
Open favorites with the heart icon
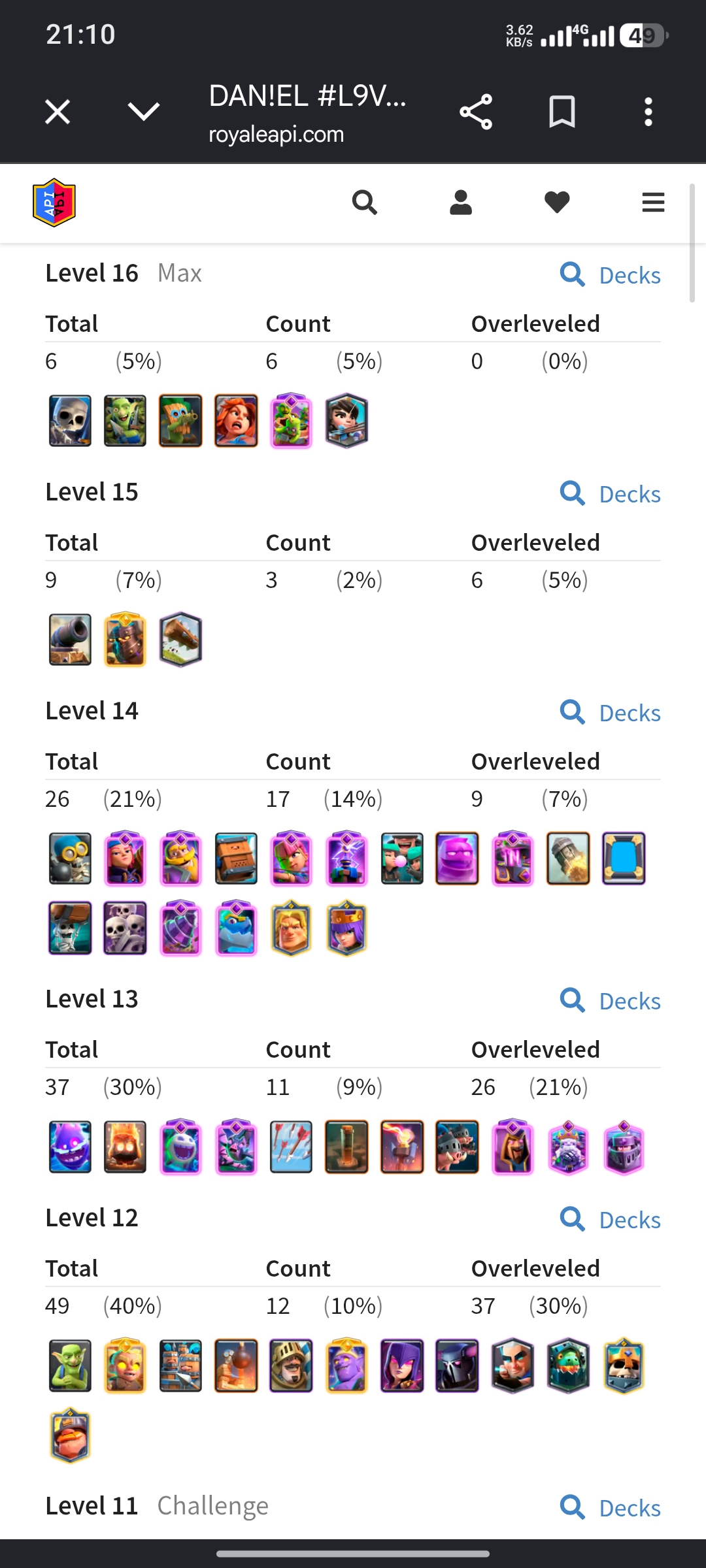point(557,203)
